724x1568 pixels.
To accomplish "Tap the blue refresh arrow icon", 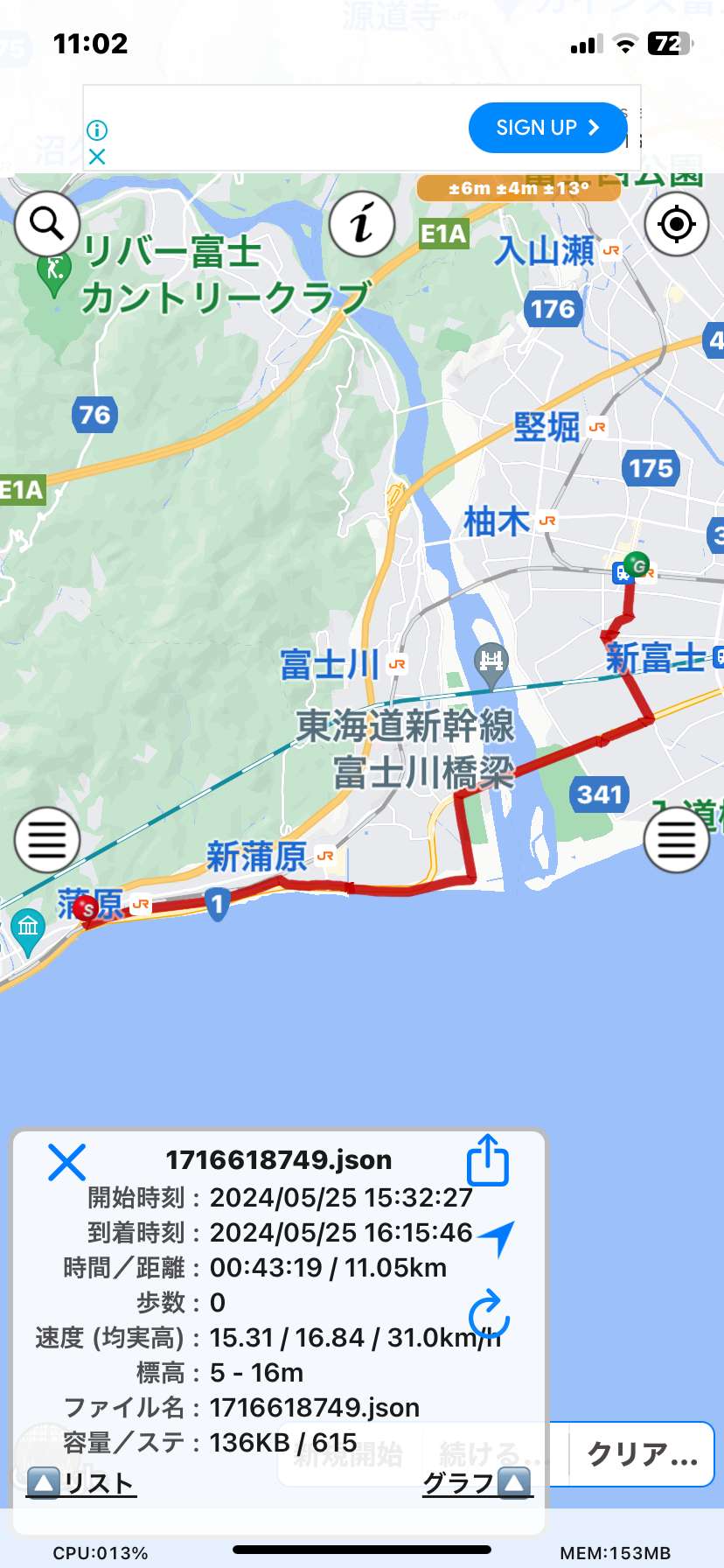I will point(488,1312).
